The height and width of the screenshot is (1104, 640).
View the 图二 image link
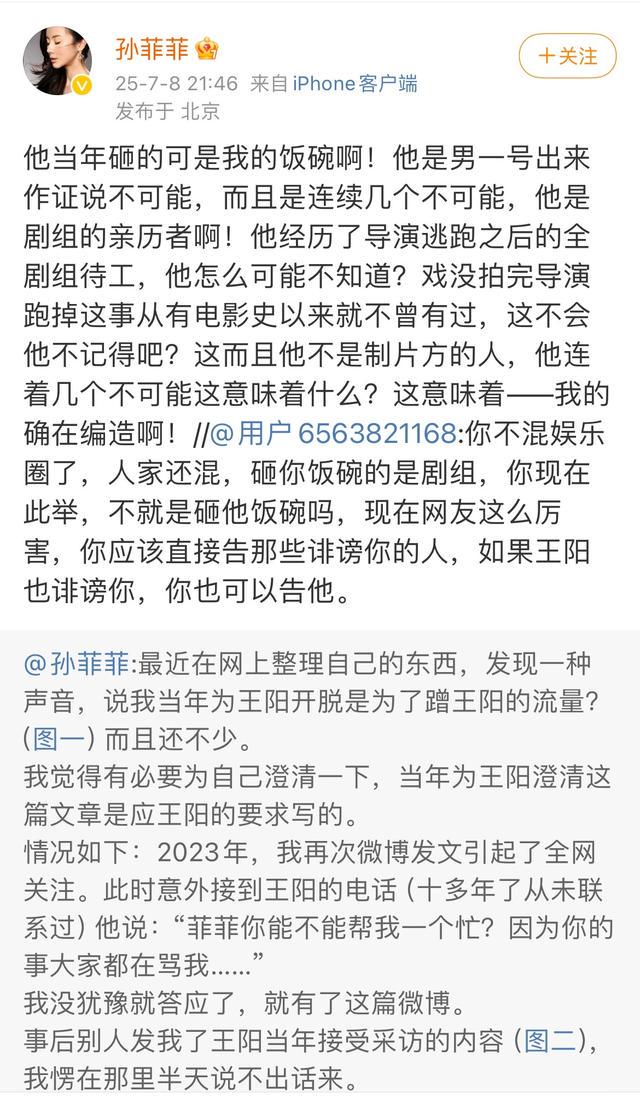coord(551,1042)
